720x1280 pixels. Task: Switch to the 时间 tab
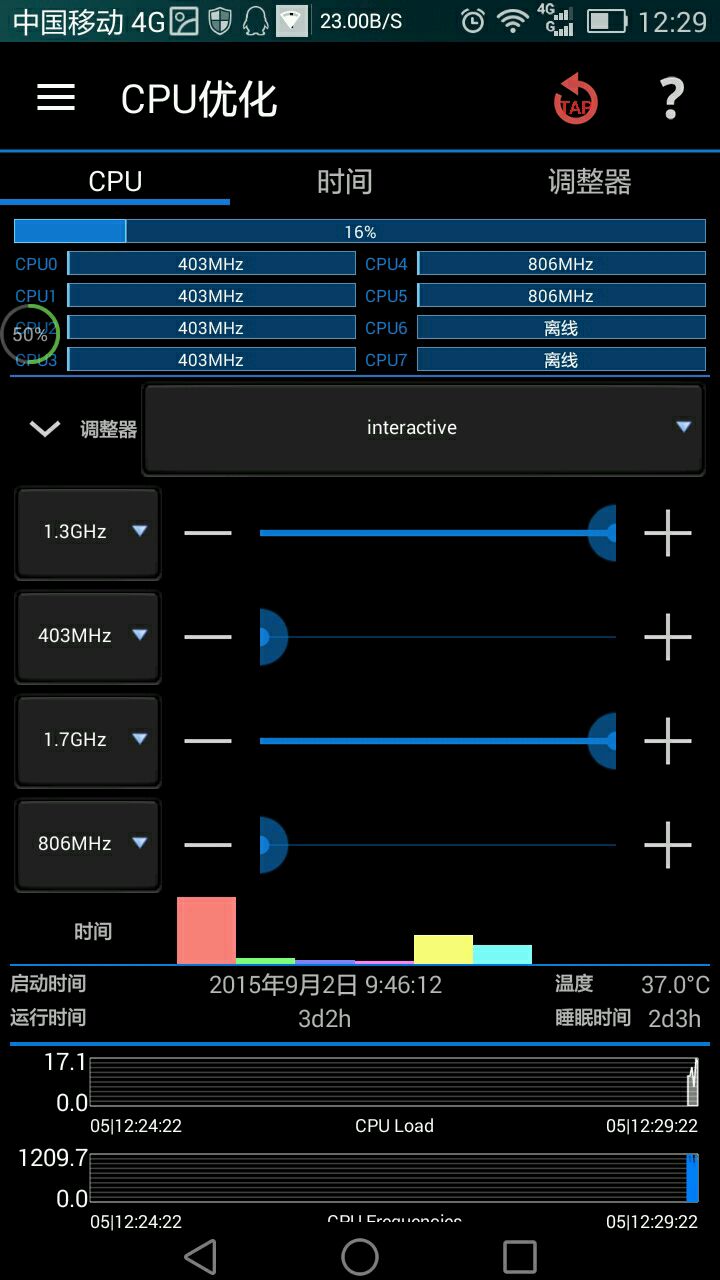(345, 182)
